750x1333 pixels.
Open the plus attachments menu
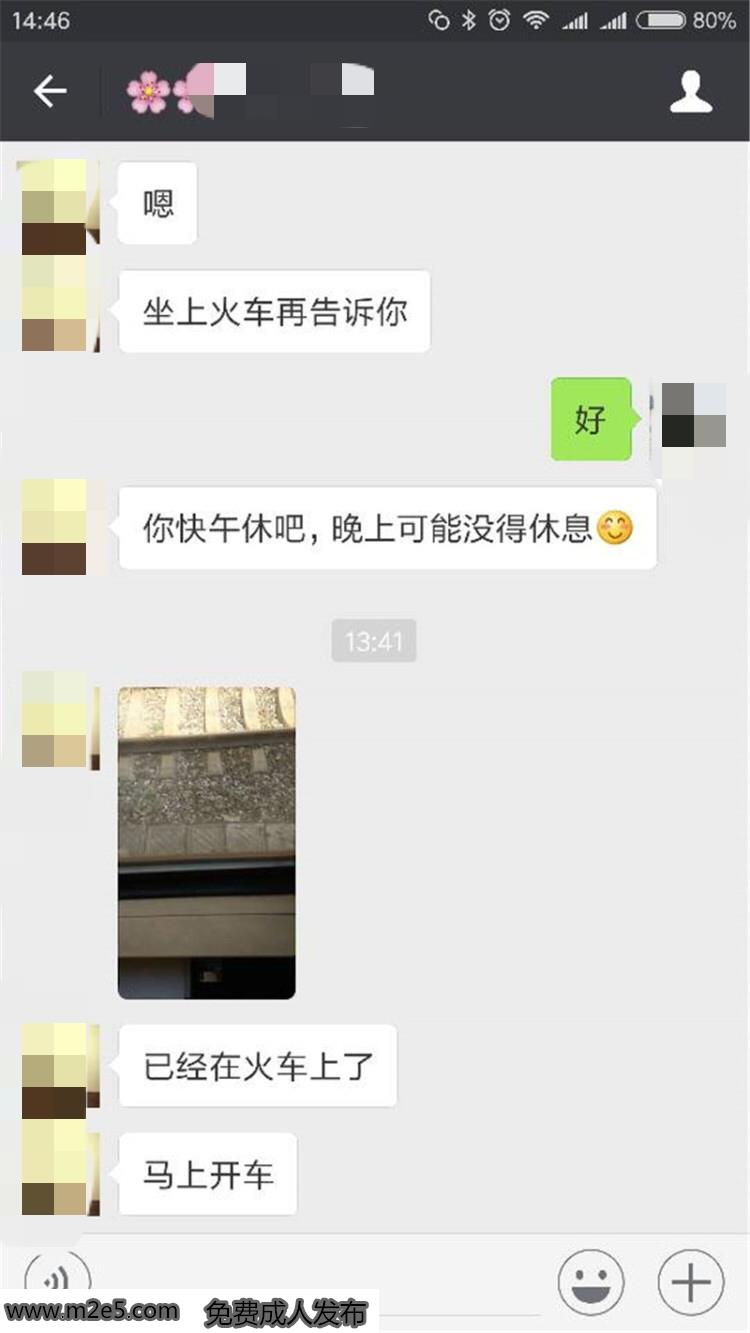coord(690,1281)
